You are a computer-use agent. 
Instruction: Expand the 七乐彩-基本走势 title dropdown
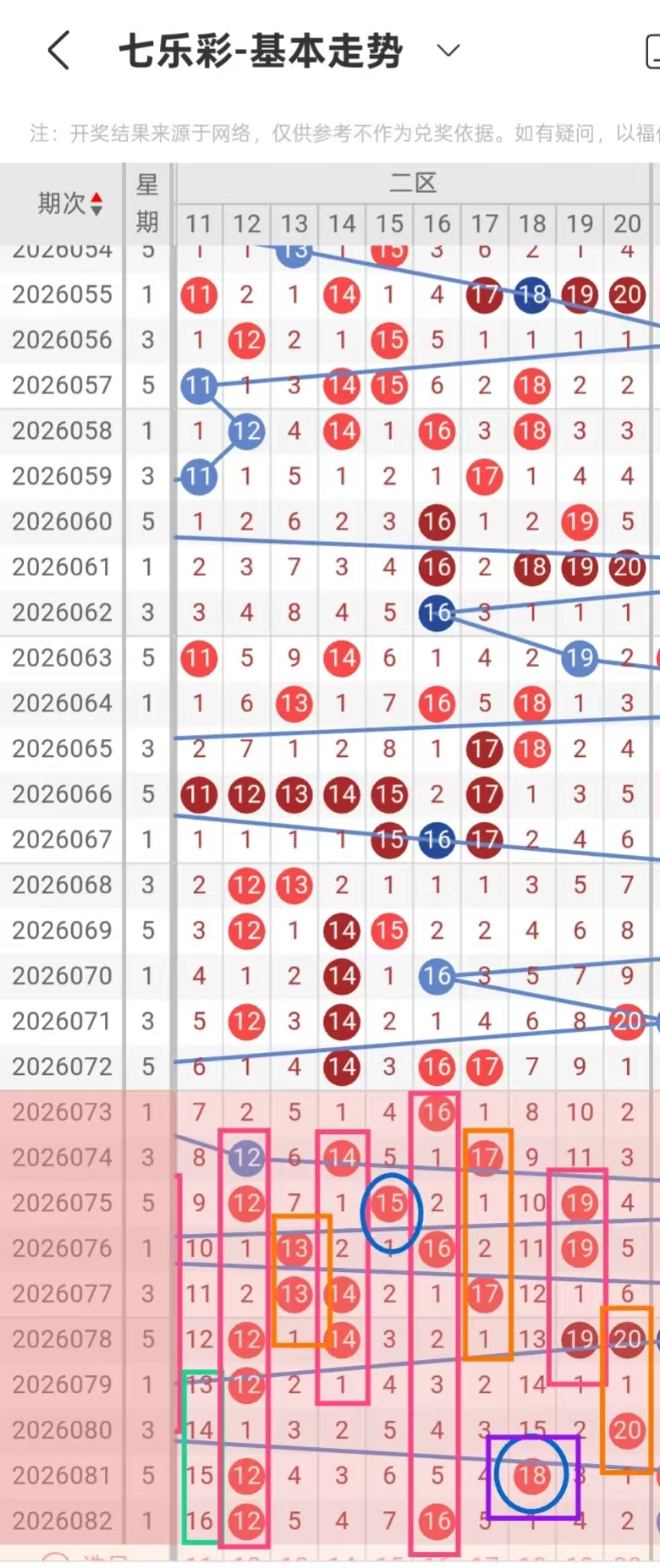(x=448, y=51)
